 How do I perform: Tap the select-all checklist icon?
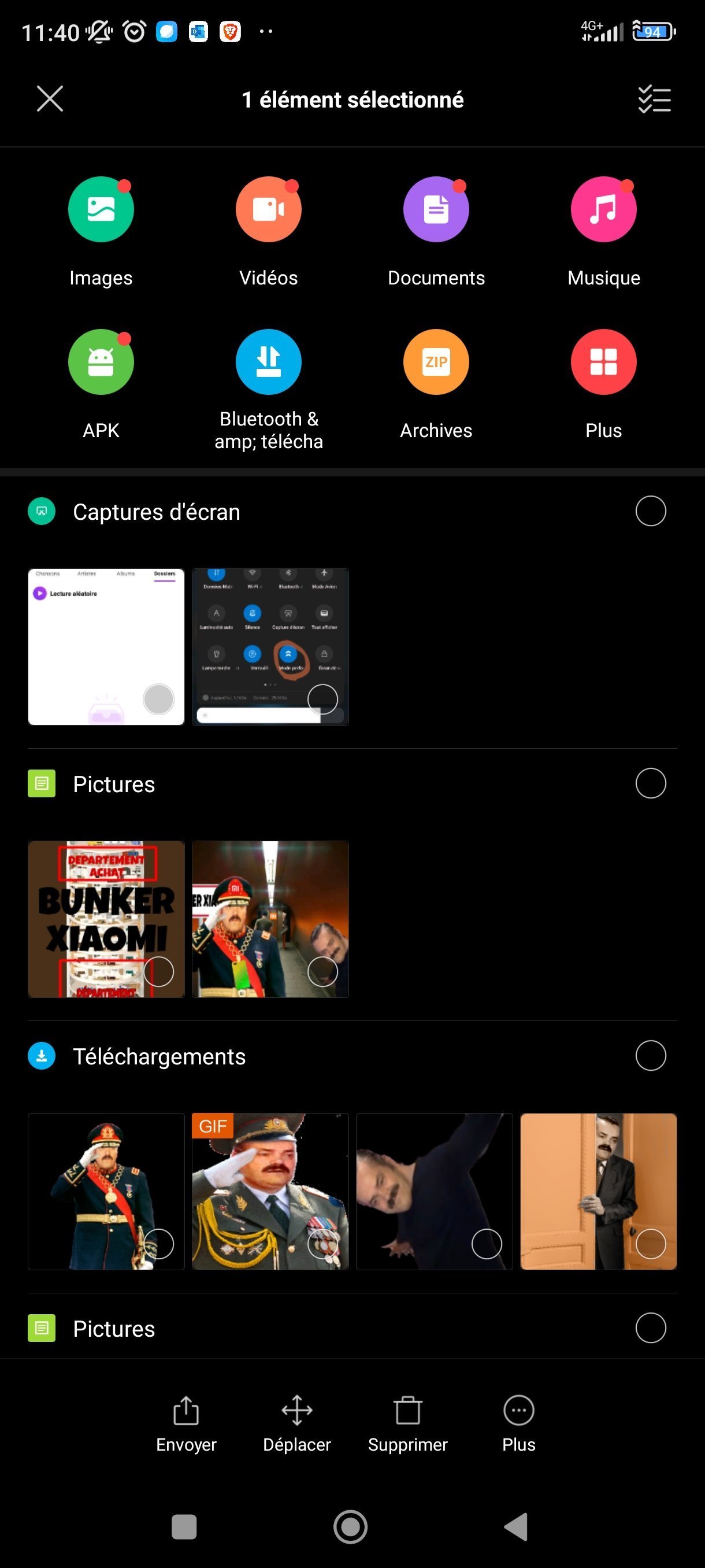pos(654,100)
